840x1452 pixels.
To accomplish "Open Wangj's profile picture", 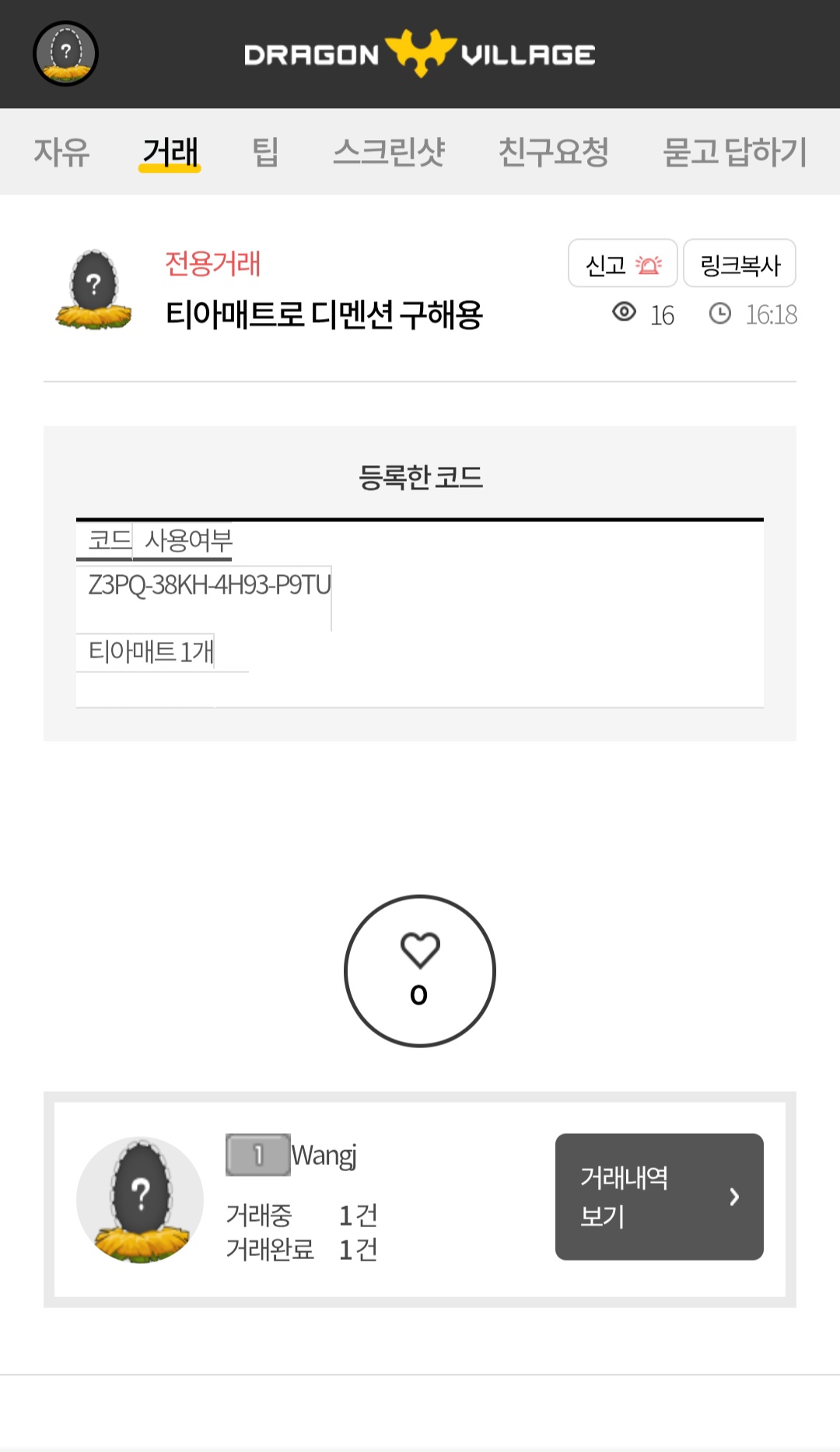I will 140,1199.
